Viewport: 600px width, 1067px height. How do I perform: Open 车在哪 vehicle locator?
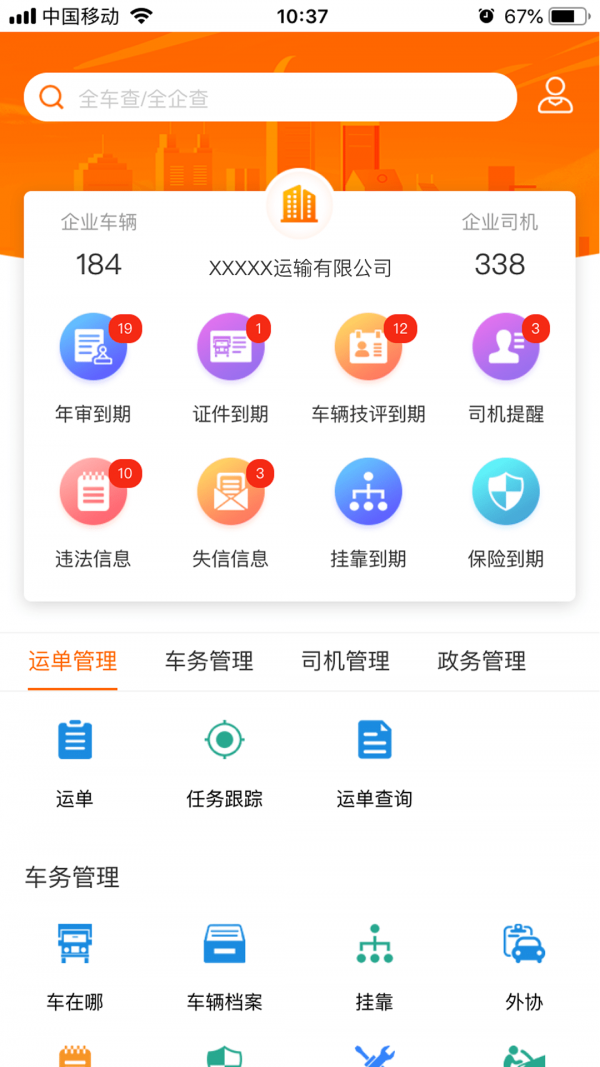75,944
